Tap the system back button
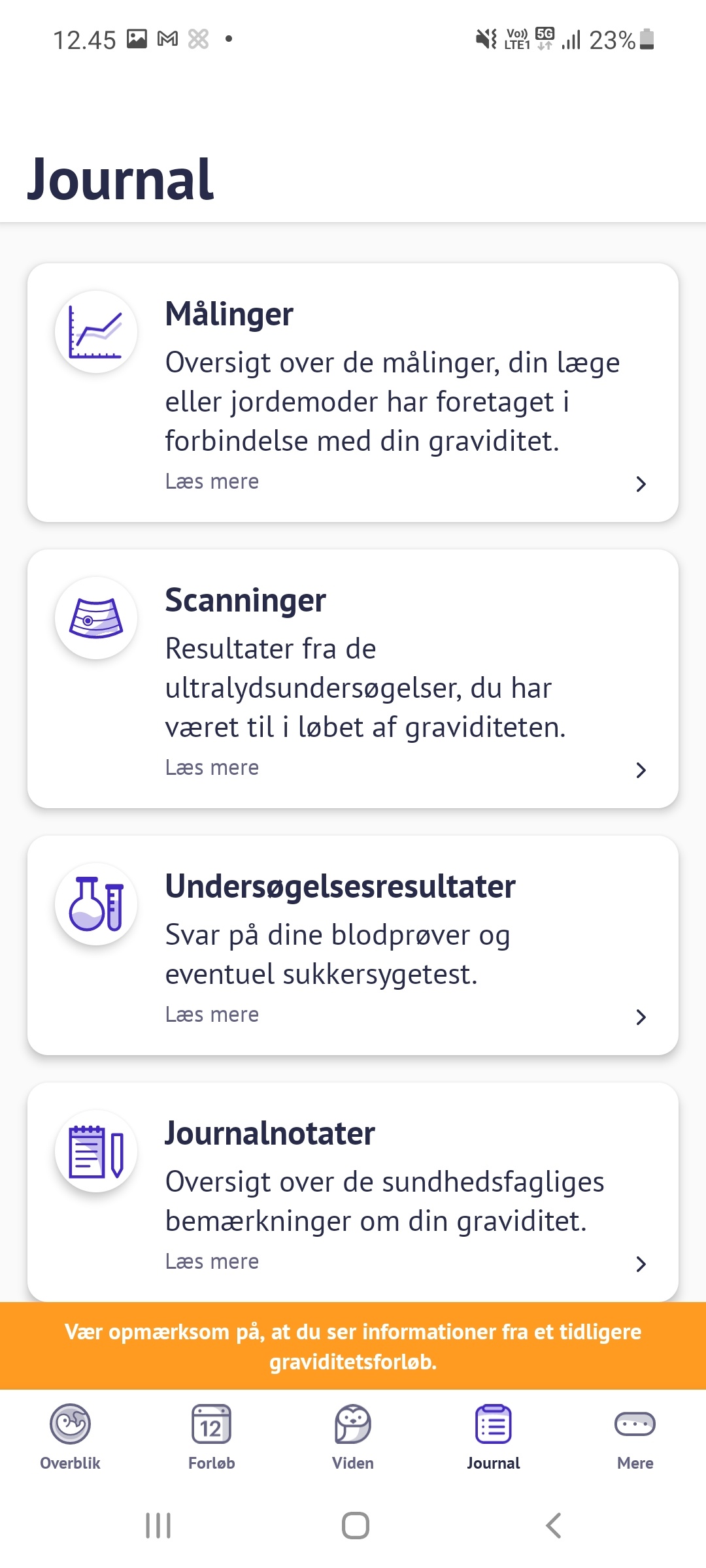 tap(553, 1526)
